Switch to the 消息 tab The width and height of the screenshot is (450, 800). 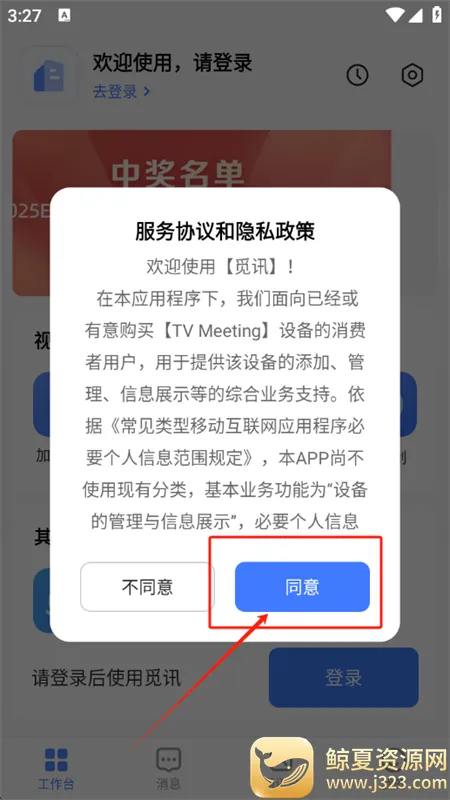point(168,768)
